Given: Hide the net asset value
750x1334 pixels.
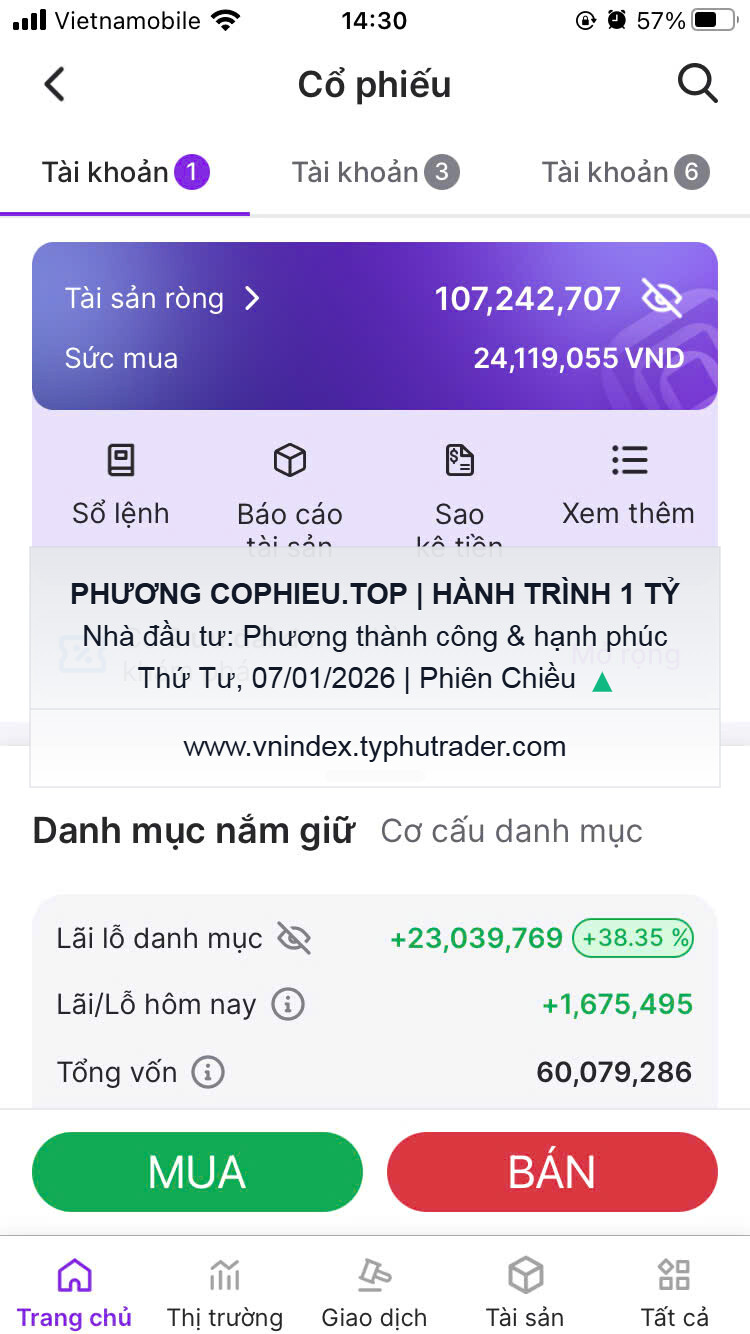Looking at the screenshot, I should (661, 298).
